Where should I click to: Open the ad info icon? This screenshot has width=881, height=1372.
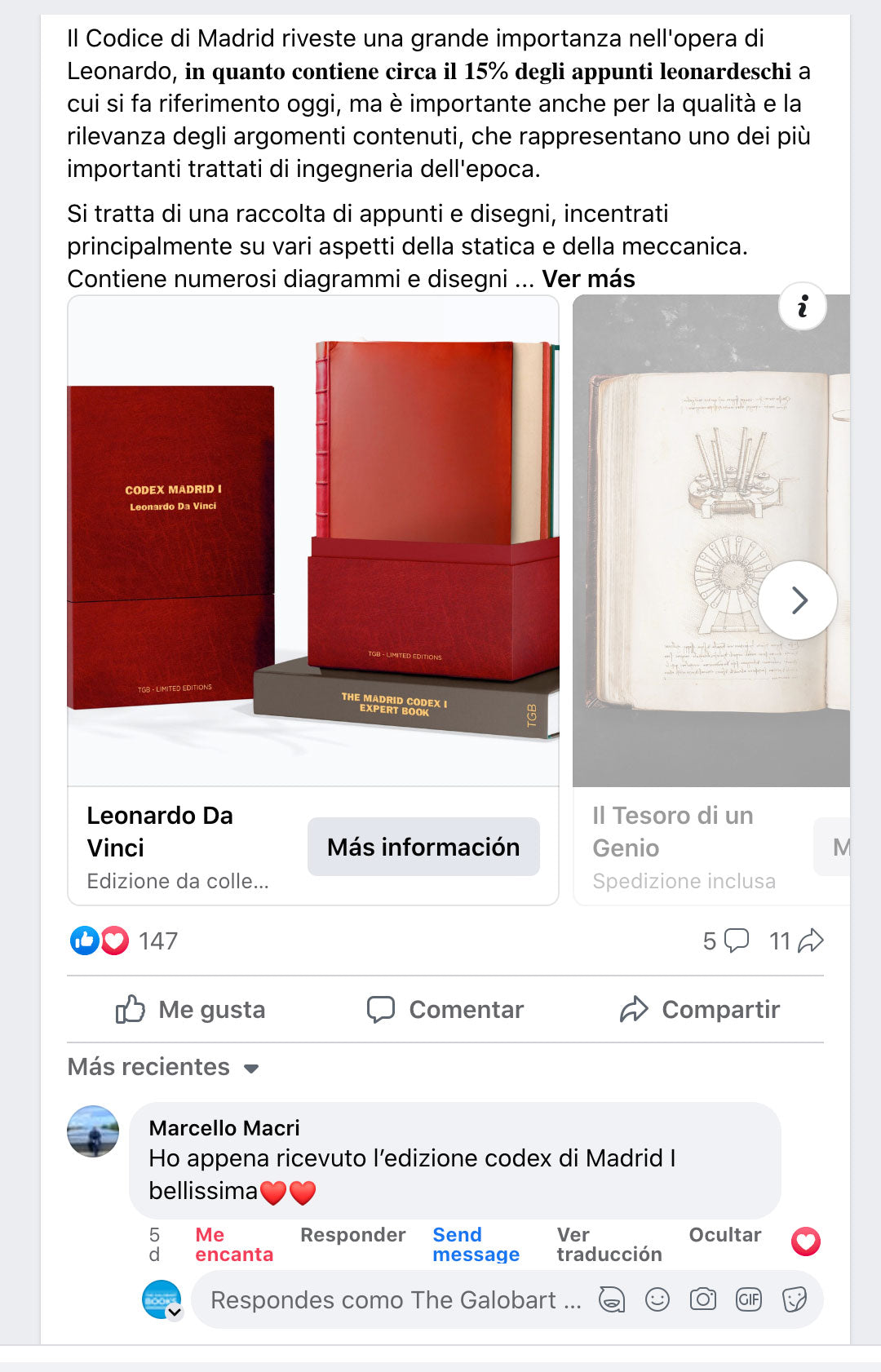click(x=803, y=307)
